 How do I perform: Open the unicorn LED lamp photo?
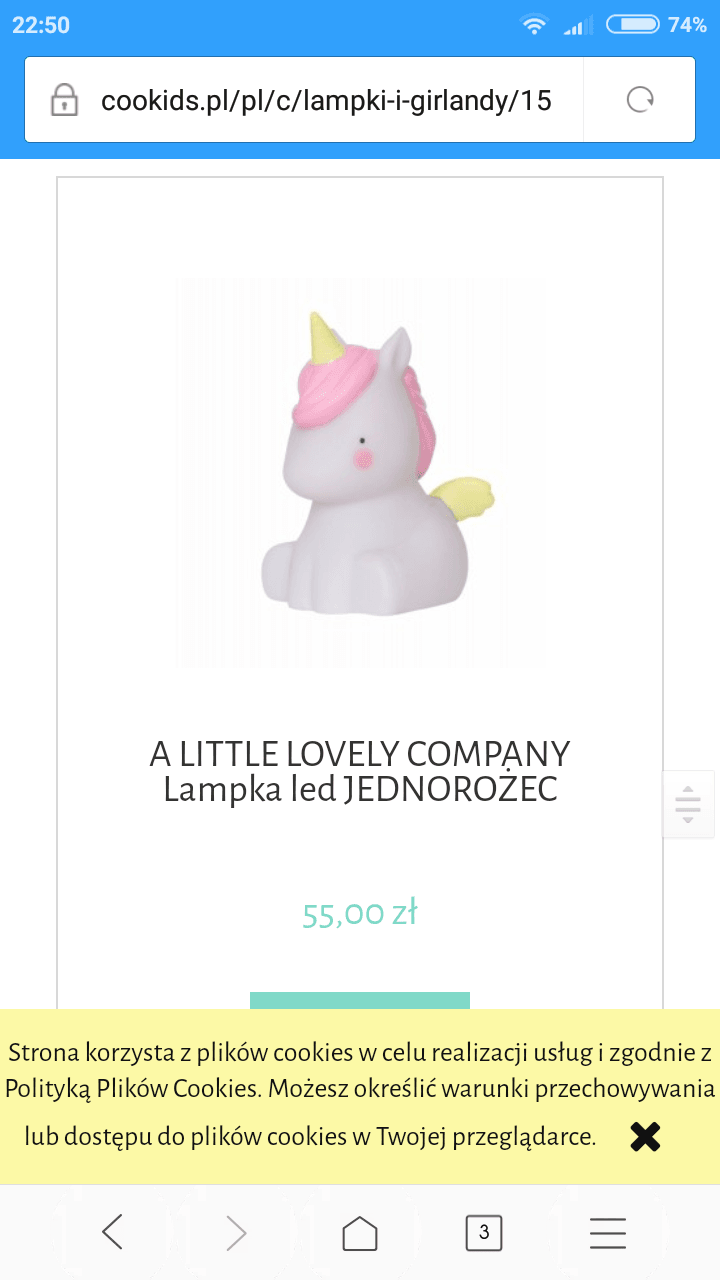pyautogui.click(x=360, y=472)
